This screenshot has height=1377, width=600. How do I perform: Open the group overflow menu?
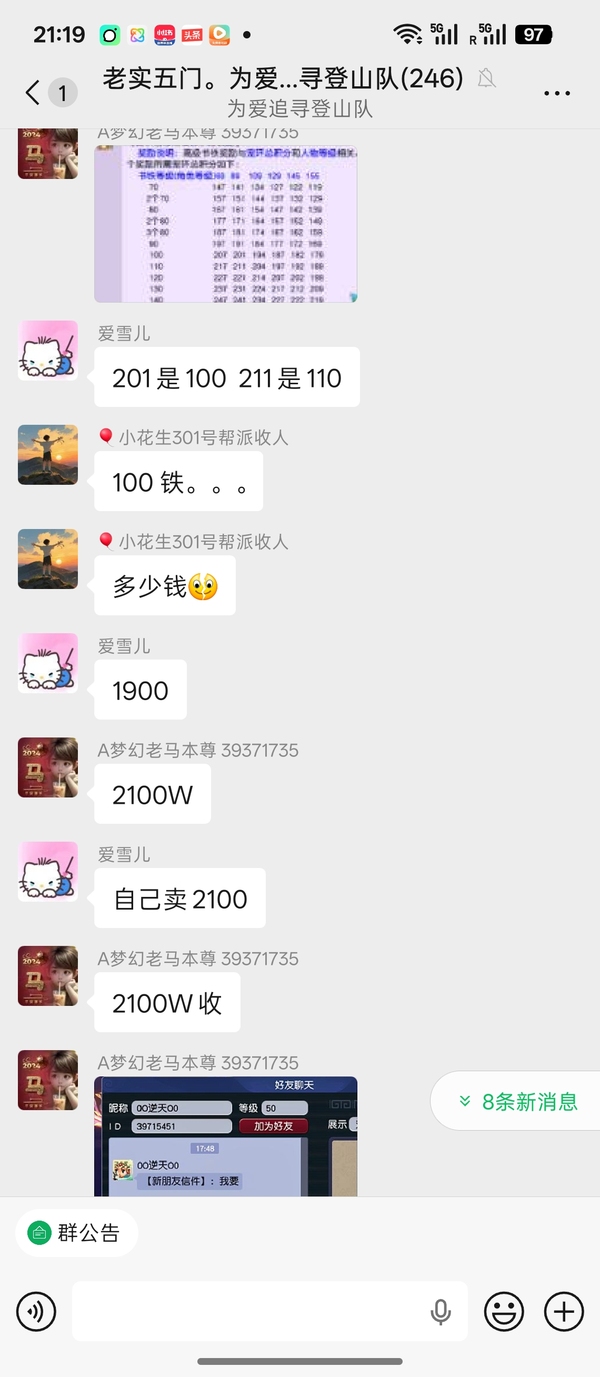557,93
